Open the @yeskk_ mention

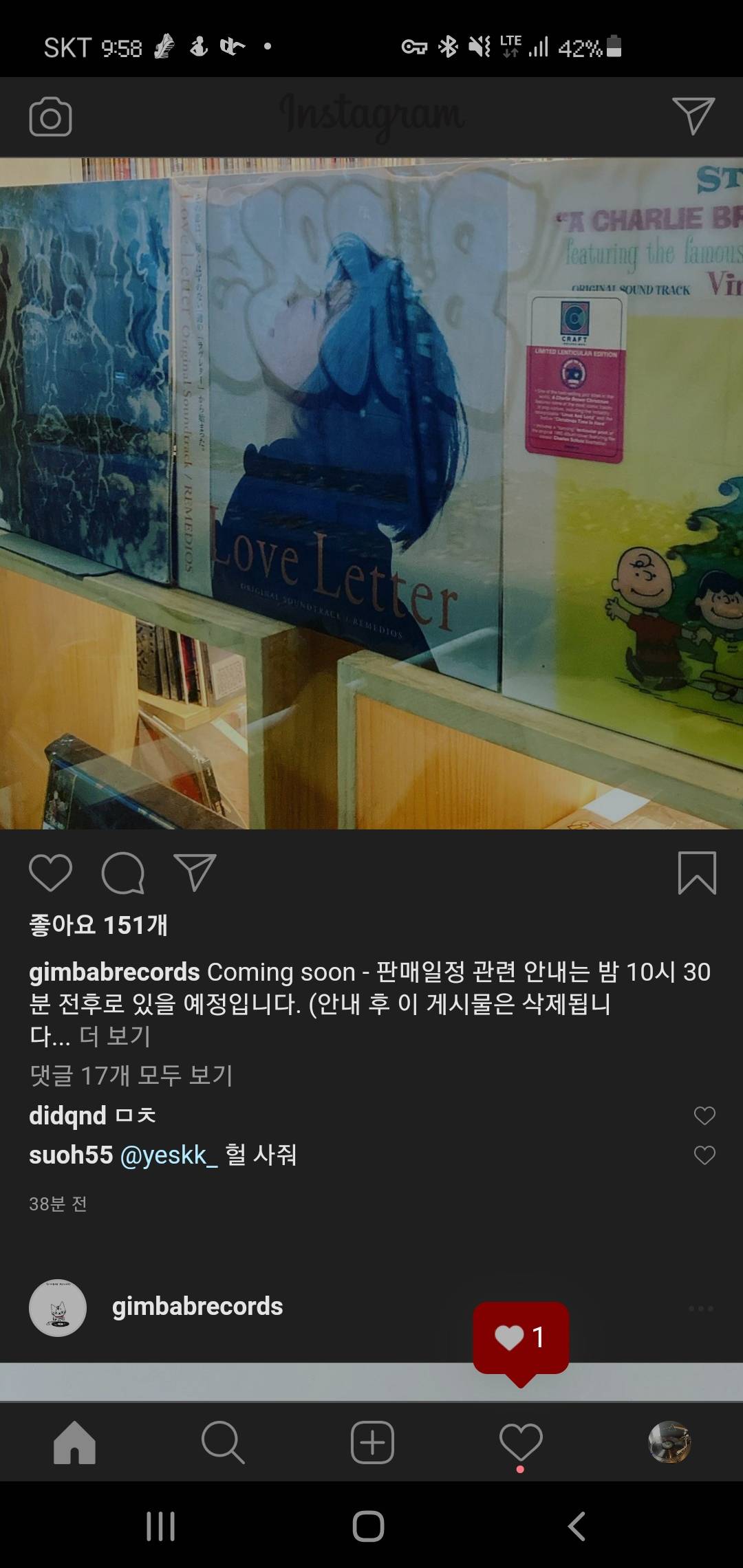click(169, 1155)
